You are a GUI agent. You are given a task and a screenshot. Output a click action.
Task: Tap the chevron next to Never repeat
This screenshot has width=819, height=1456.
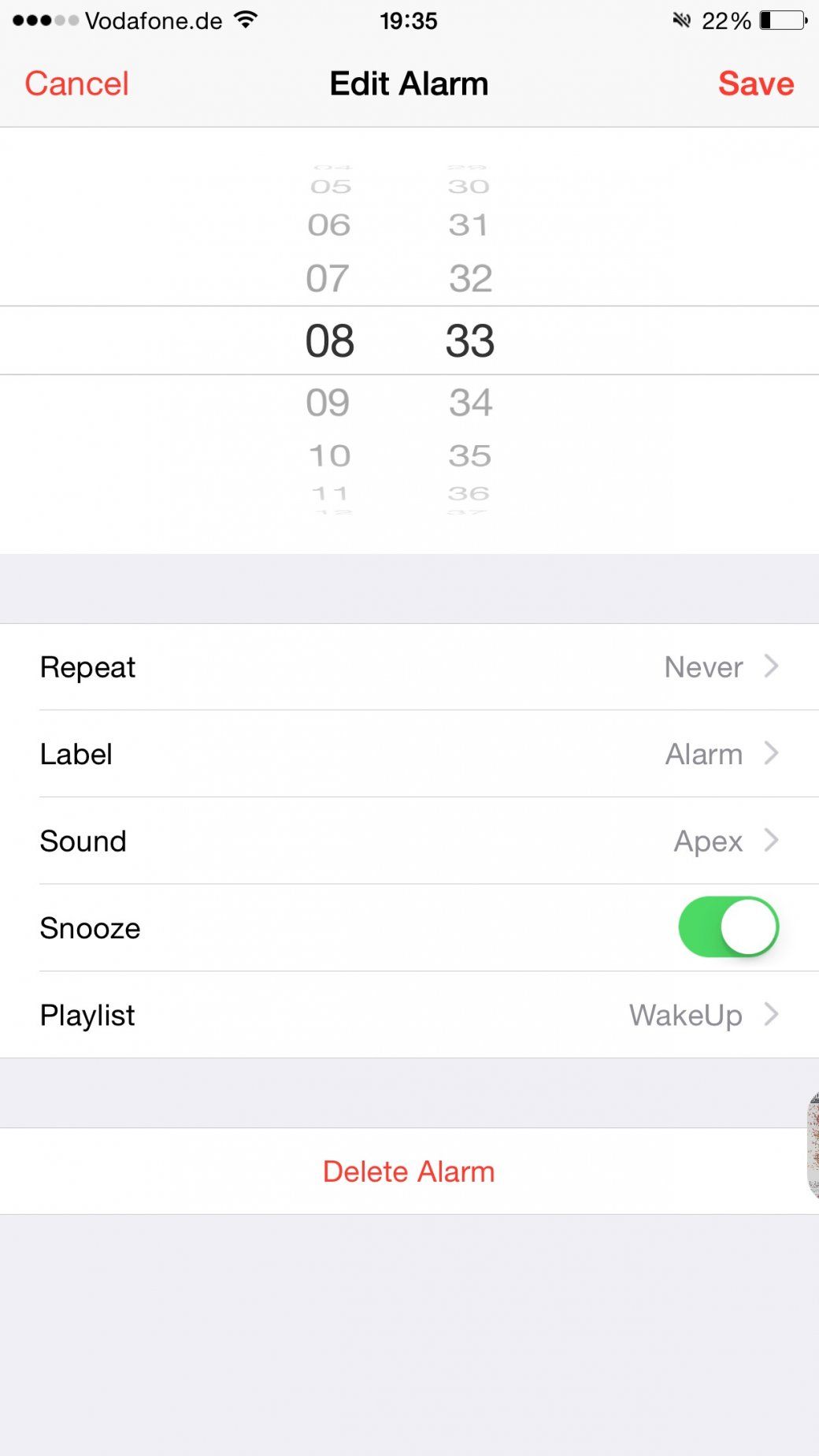pos(772,667)
